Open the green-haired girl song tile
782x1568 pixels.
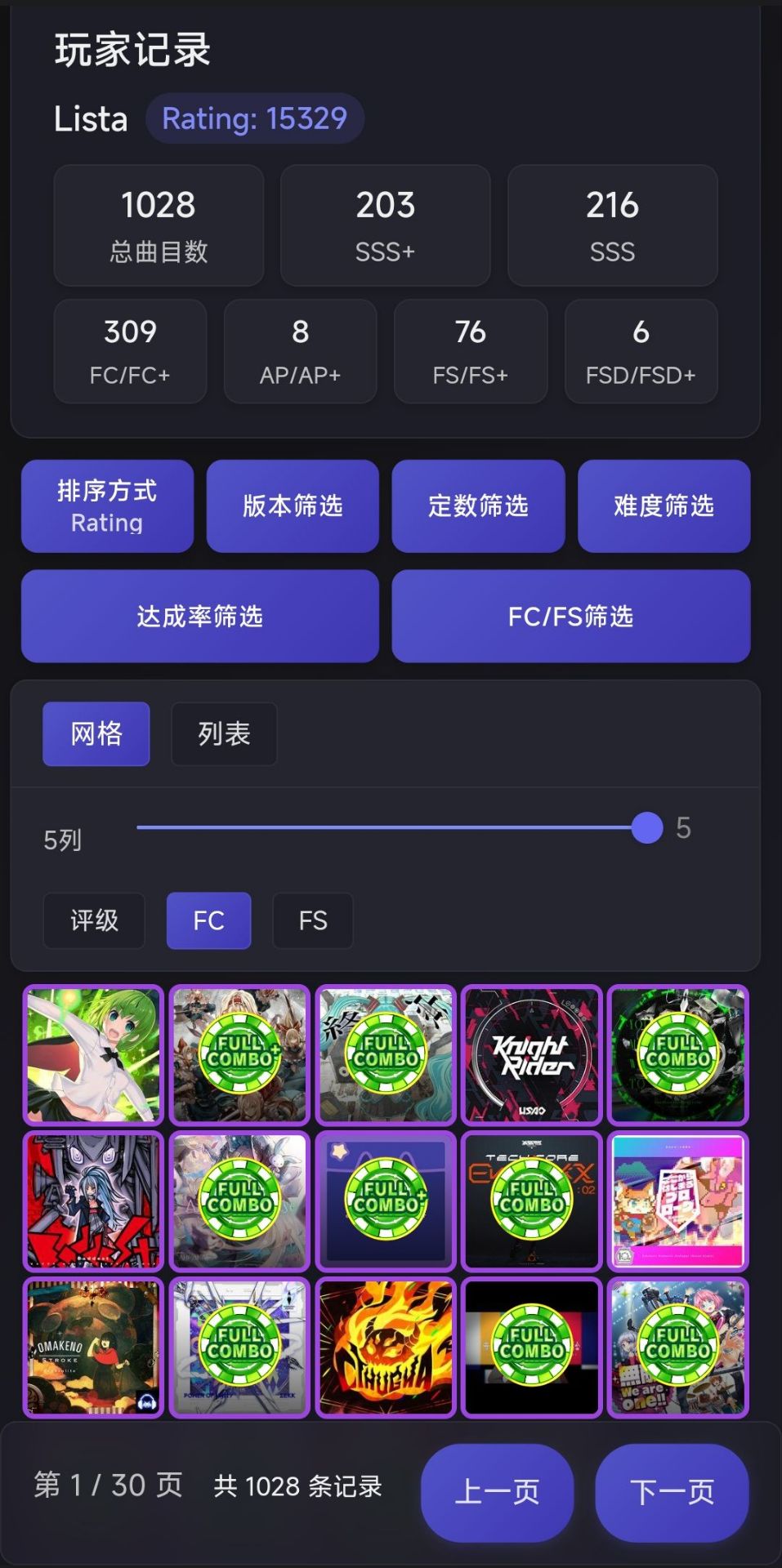tap(93, 1054)
